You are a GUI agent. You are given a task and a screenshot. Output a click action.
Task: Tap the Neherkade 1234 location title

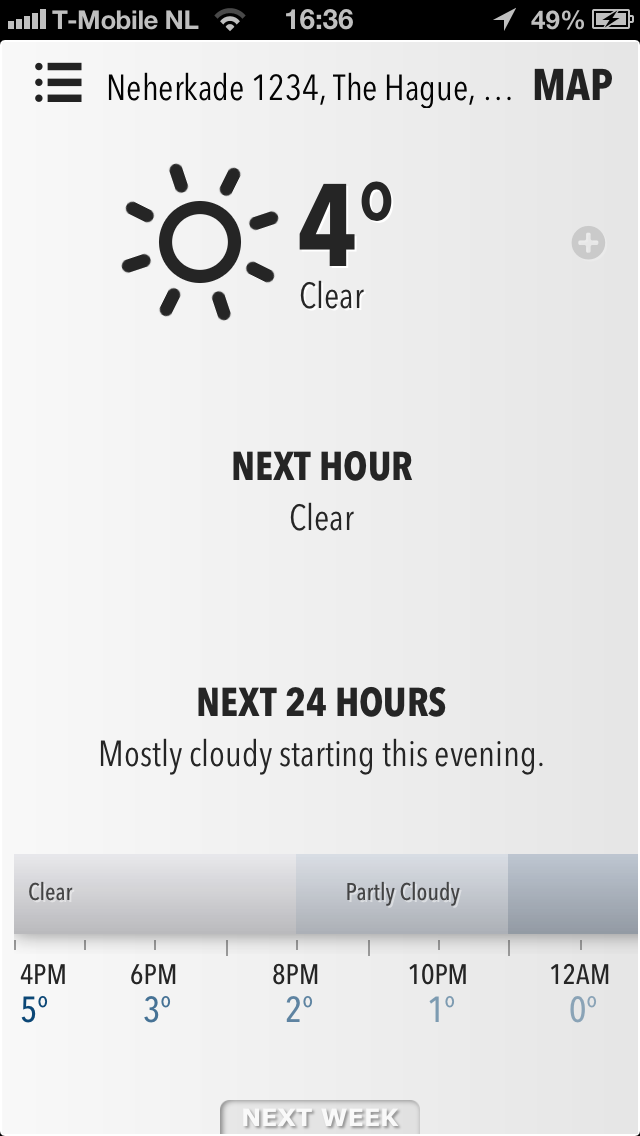pyautogui.click(x=309, y=88)
